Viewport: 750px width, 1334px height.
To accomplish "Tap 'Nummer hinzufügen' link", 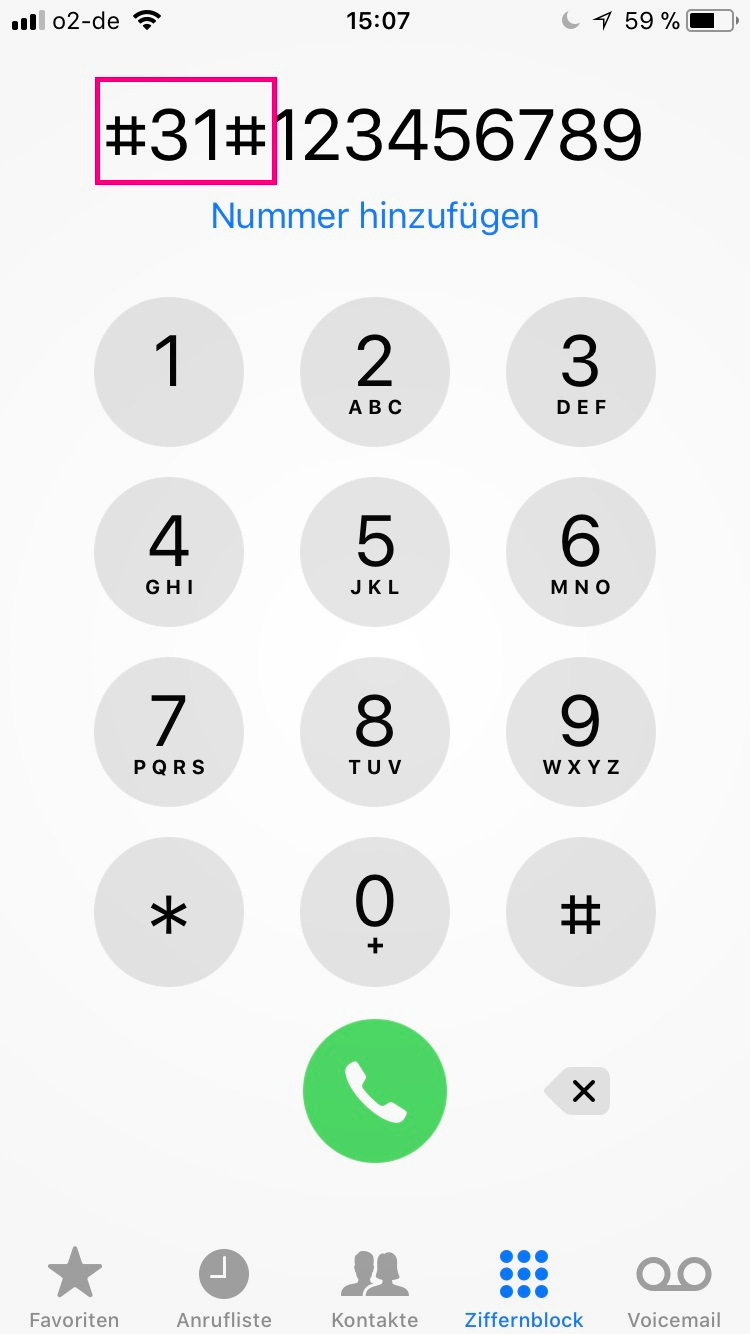I will [374, 216].
